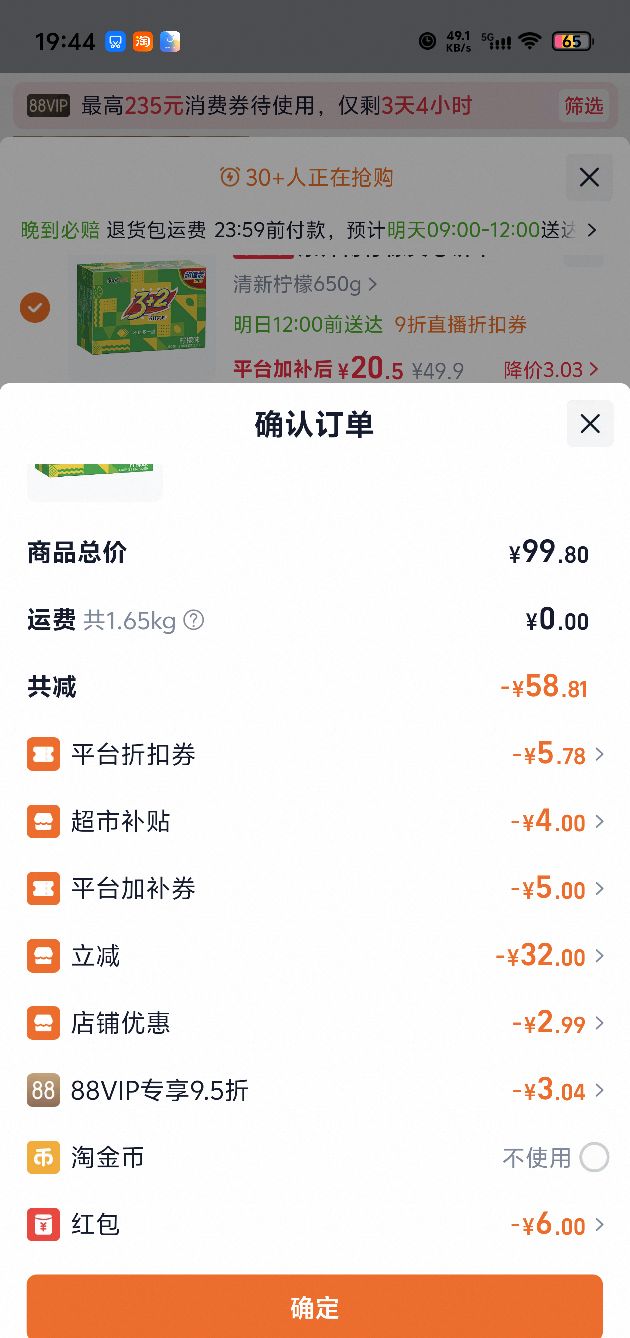Close the 确认订单 order sheet

(x=590, y=423)
